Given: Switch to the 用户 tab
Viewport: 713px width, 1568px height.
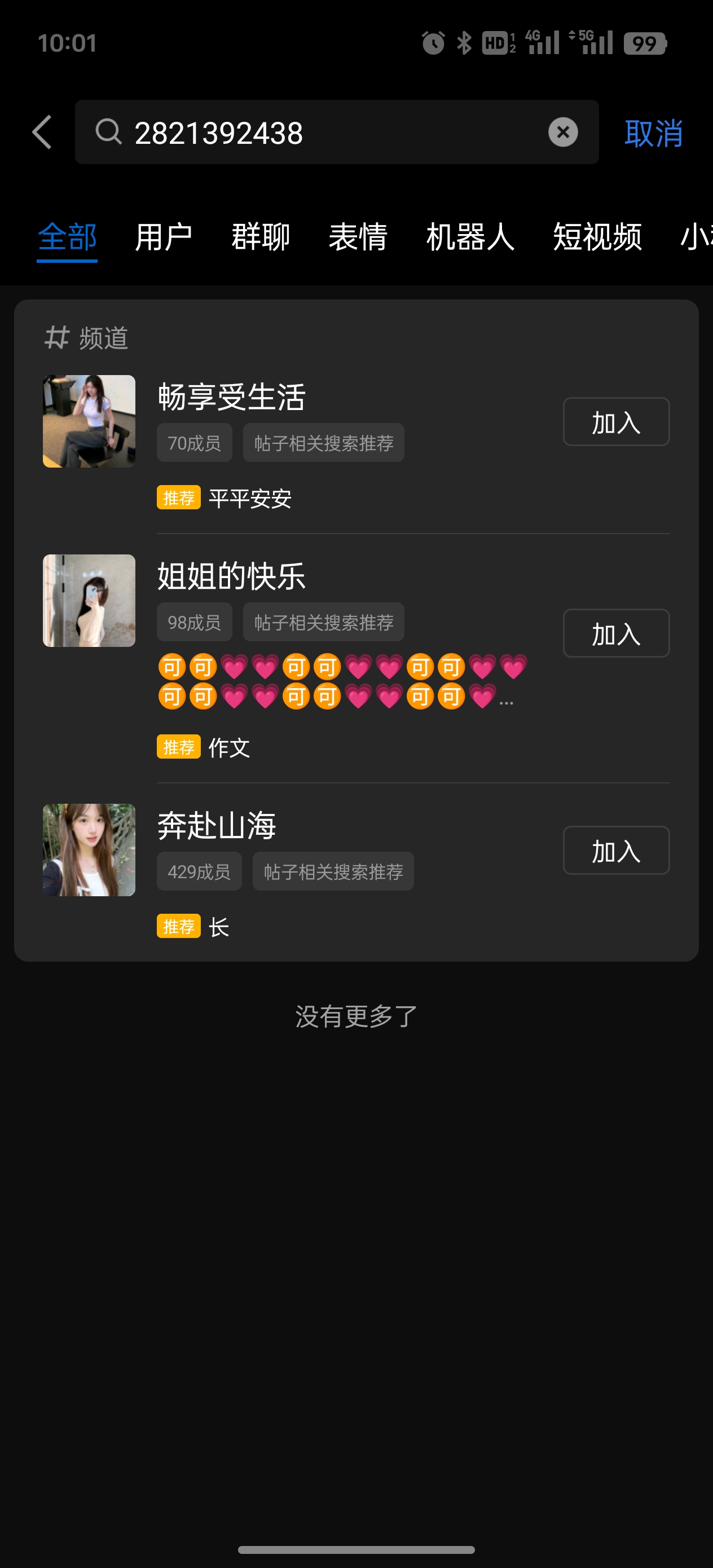Looking at the screenshot, I should [x=163, y=237].
